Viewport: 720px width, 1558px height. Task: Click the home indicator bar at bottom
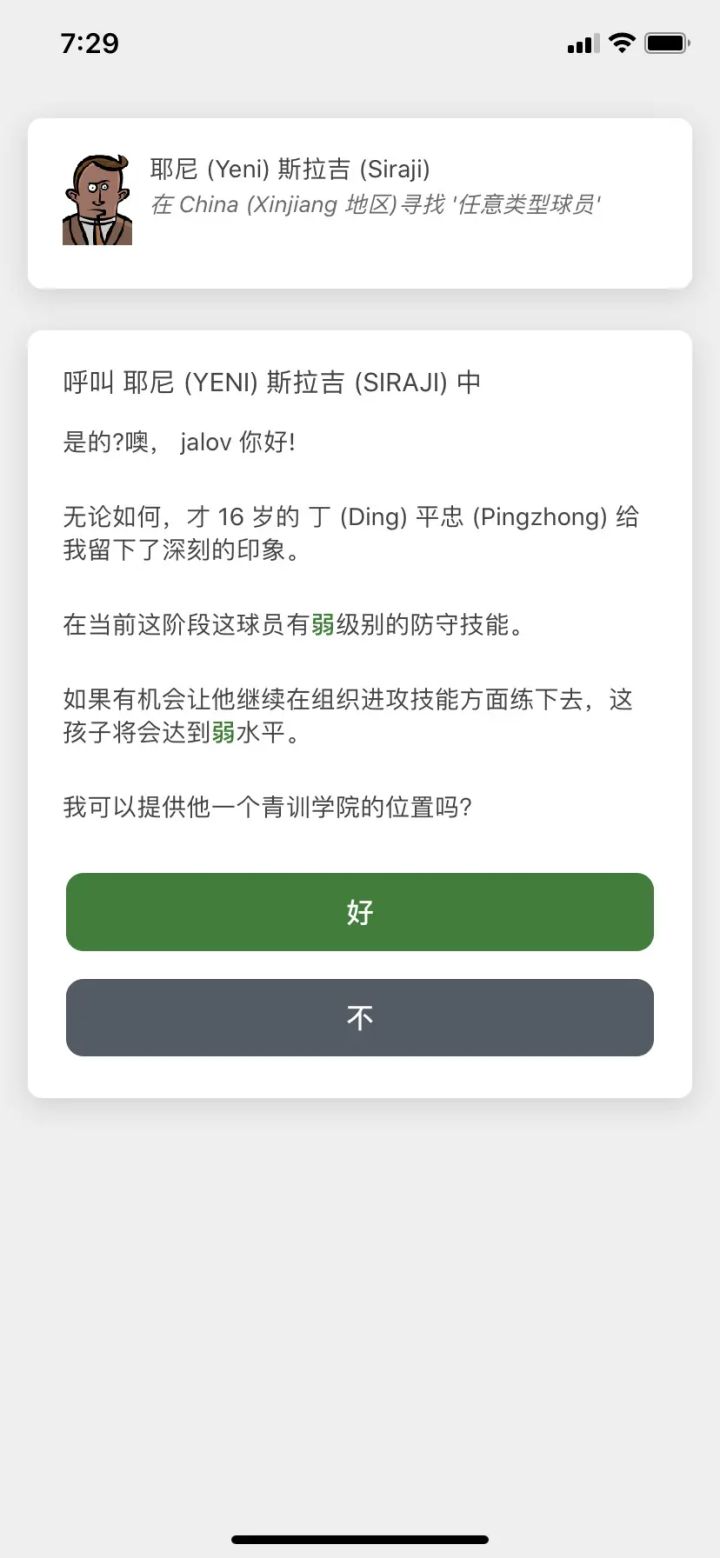click(x=360, y=1540)
